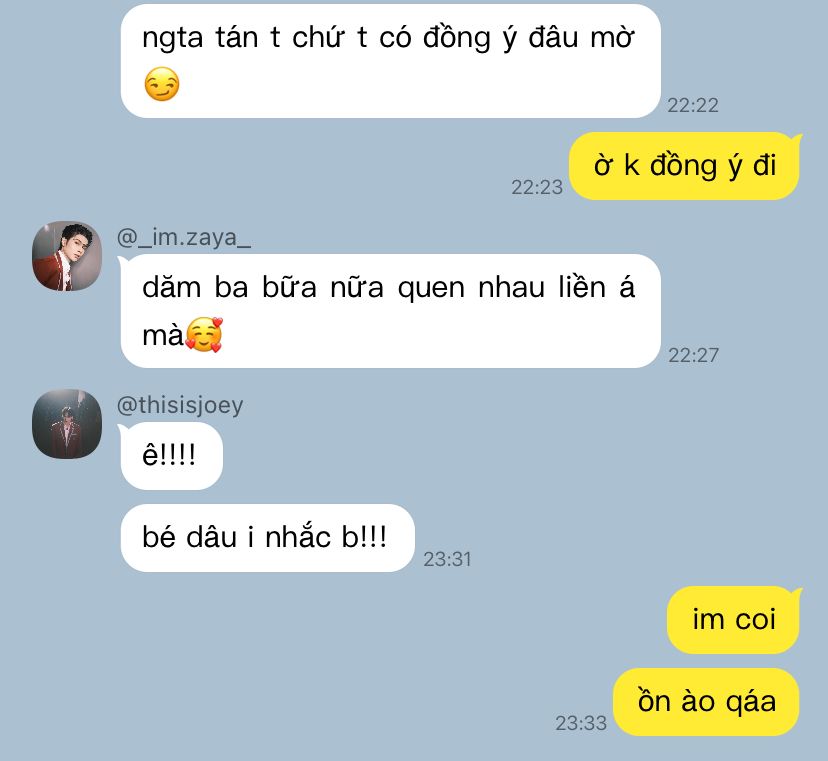
Task: Open @_im.zaya_'s profile picture
Action: coord(67,256)
